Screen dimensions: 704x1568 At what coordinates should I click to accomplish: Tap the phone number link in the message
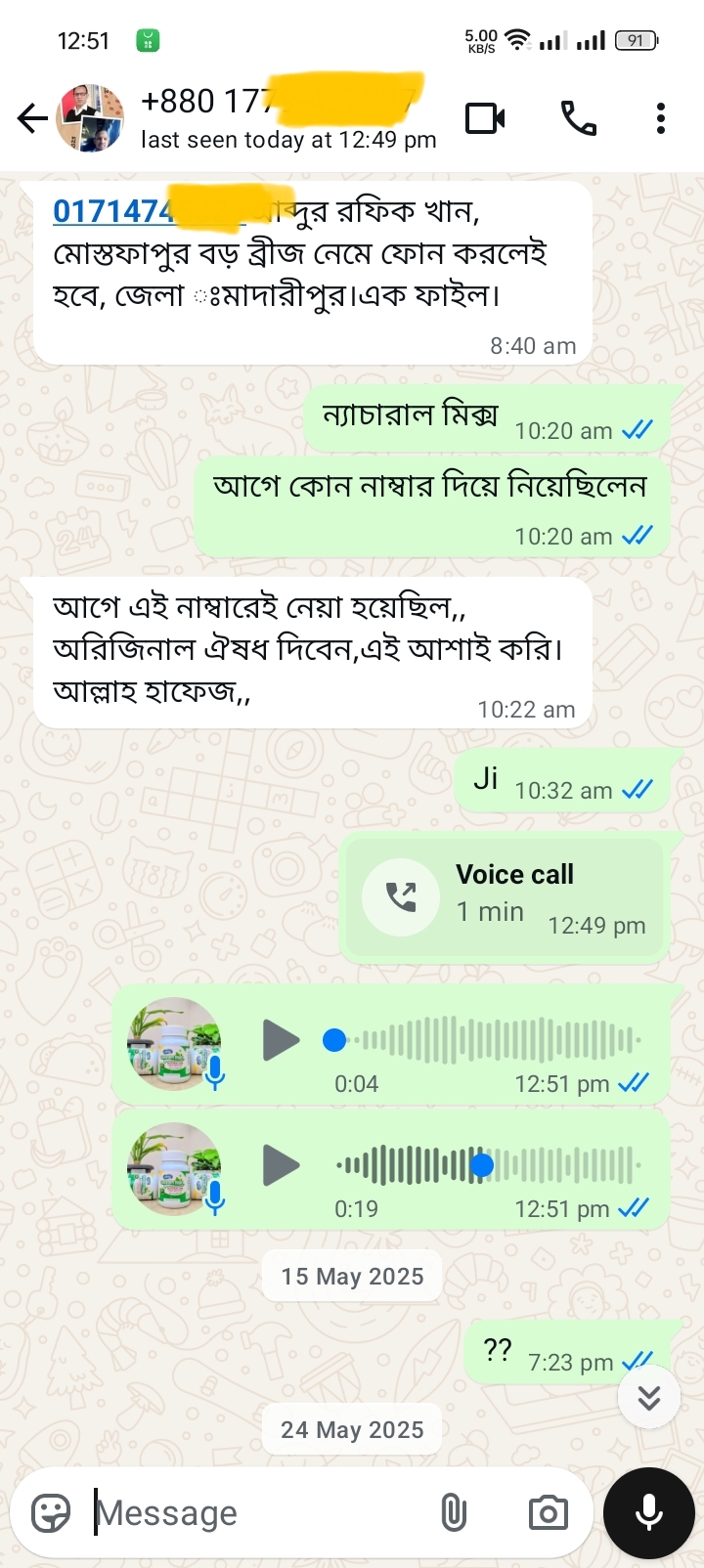click(x=112, y=211)
